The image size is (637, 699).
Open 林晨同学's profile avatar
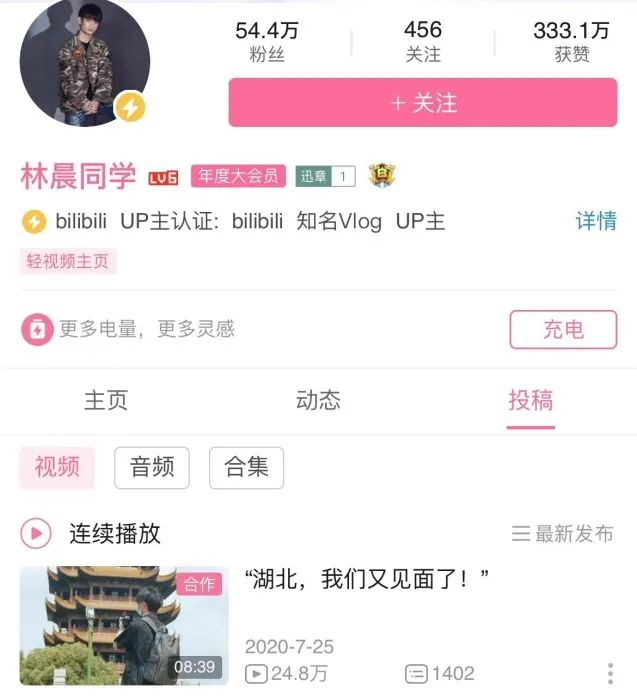(x=85, y=62)
